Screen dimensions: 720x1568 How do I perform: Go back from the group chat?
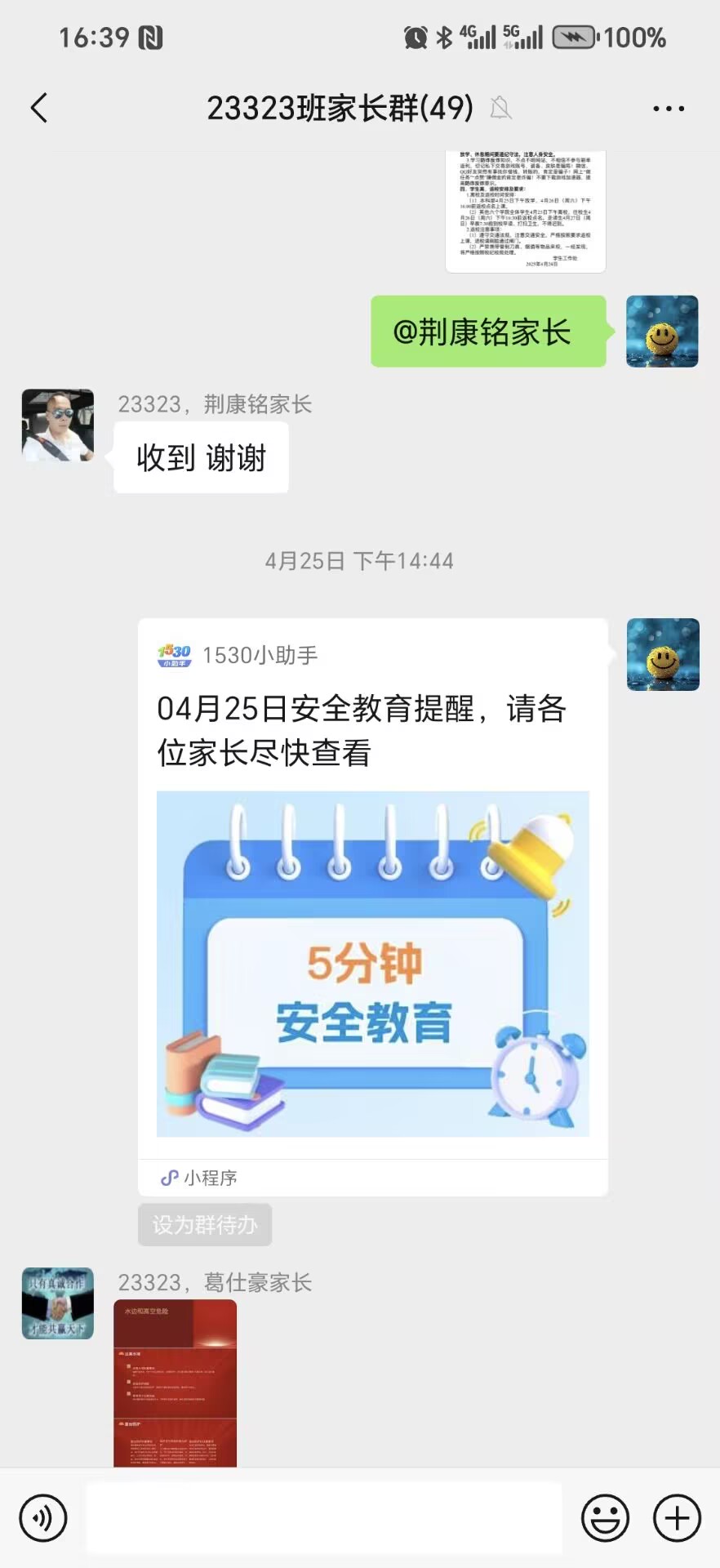[39, 108]
